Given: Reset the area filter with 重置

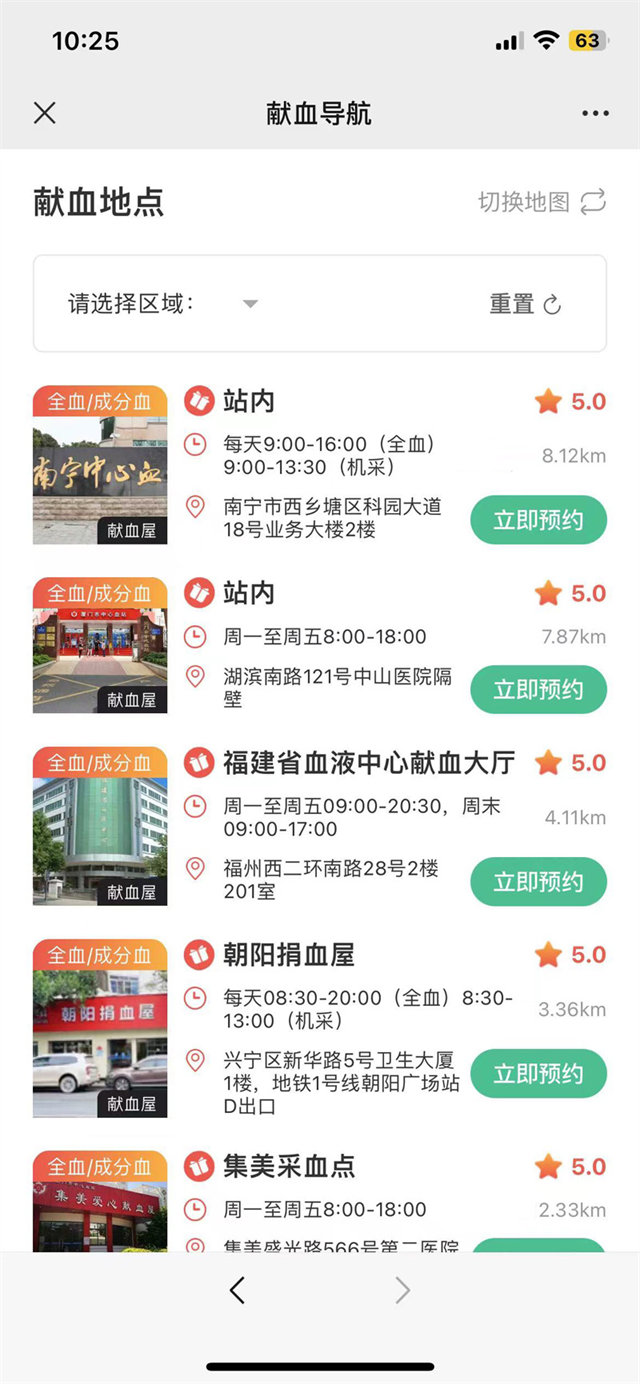Looking at the screenshot, I should (x=525, y=304).
